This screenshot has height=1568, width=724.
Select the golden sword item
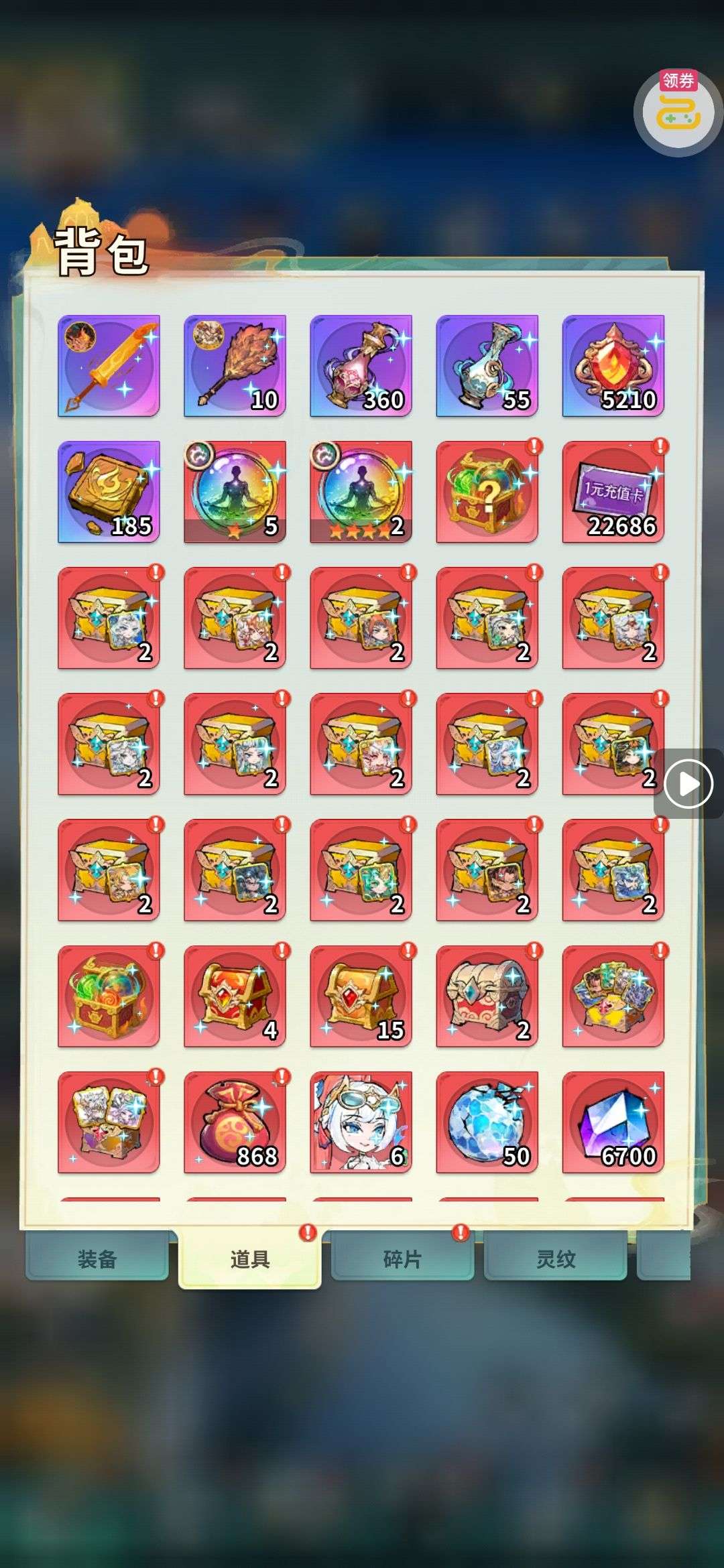[109, 366]
